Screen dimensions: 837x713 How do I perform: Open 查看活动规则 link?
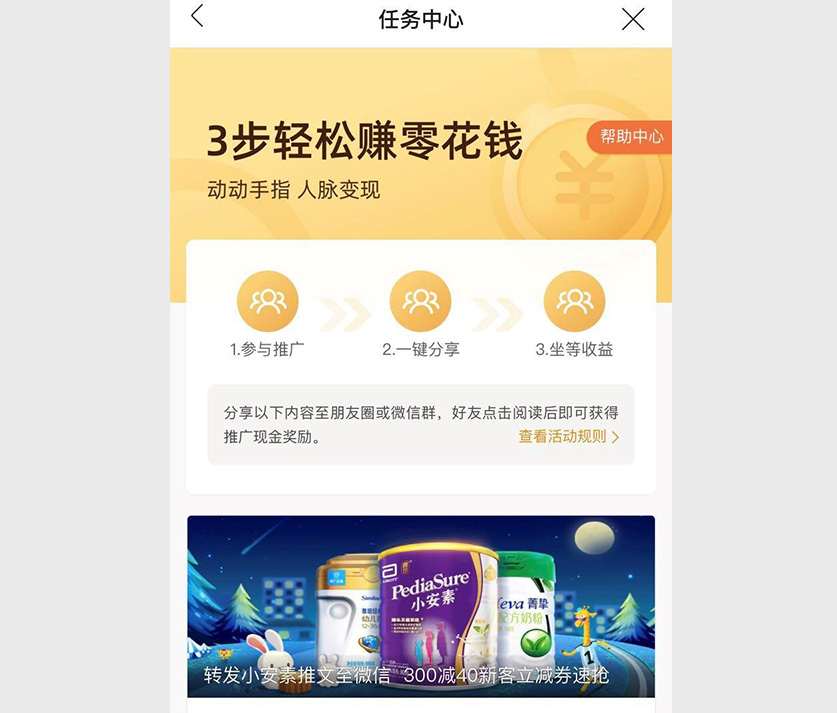pos(568,437)
